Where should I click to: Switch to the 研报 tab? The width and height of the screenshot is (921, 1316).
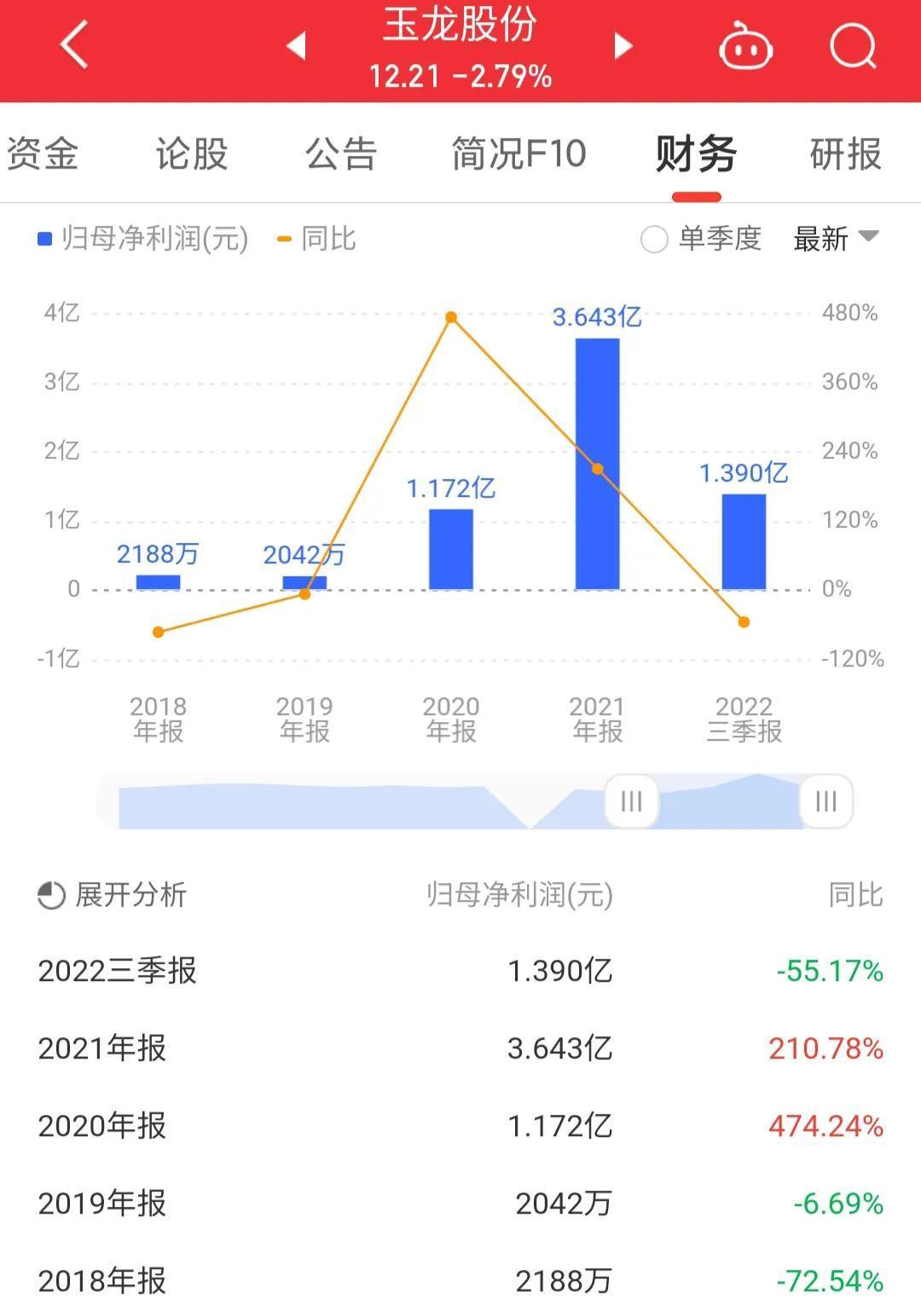tap(845, 154)
